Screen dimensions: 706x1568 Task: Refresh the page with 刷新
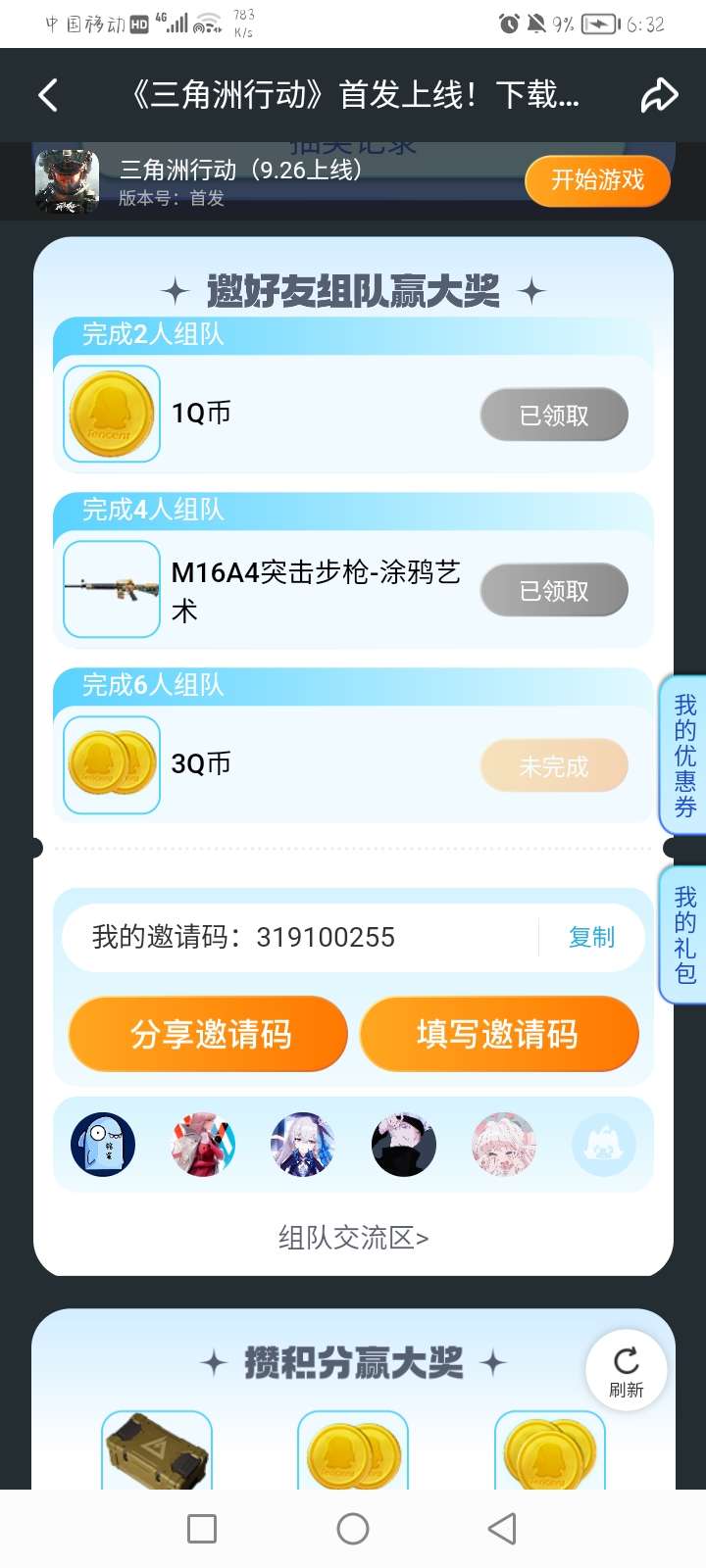(626, 1371)
